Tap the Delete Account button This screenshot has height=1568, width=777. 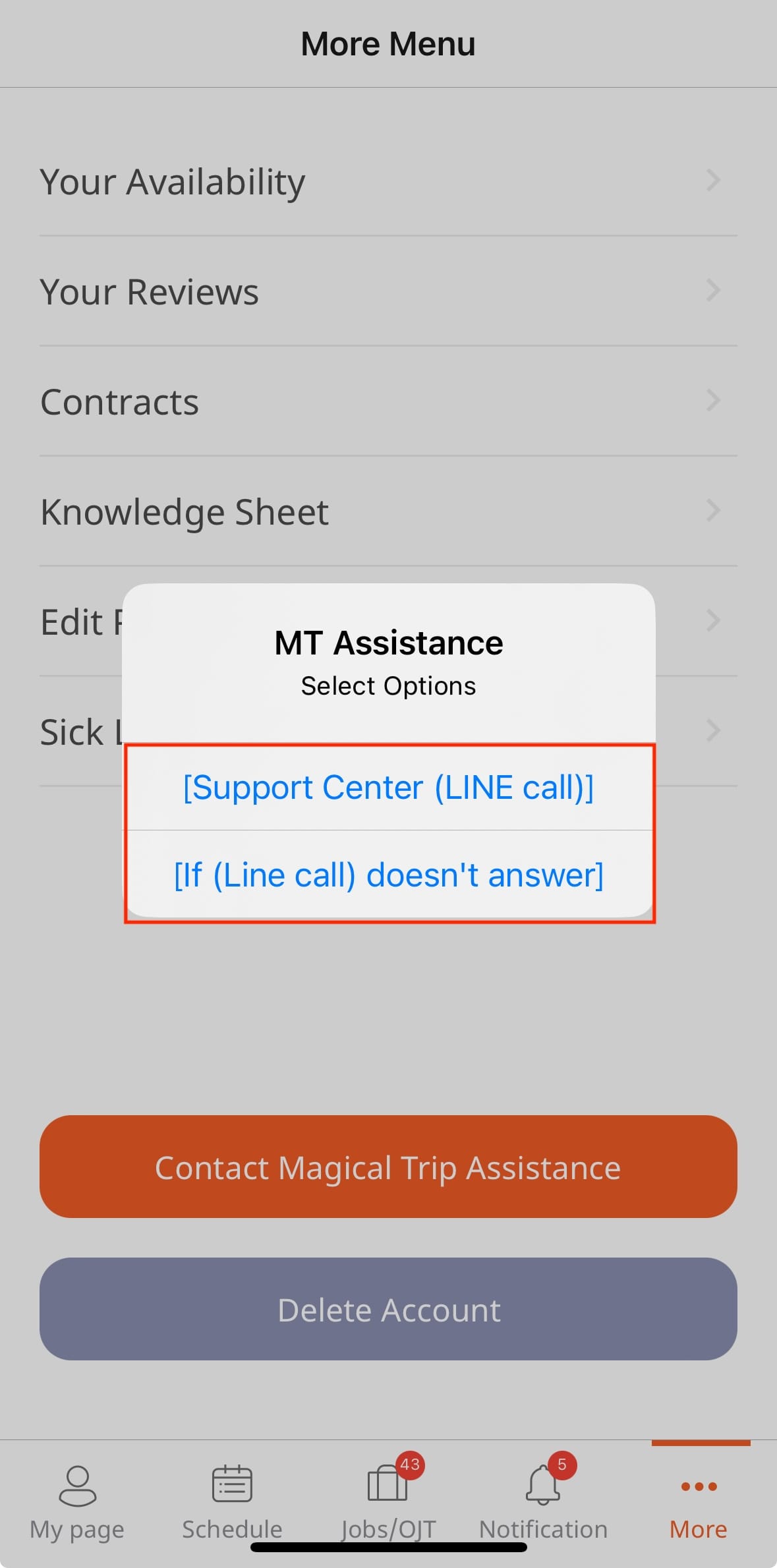[x=388, y=1309]
